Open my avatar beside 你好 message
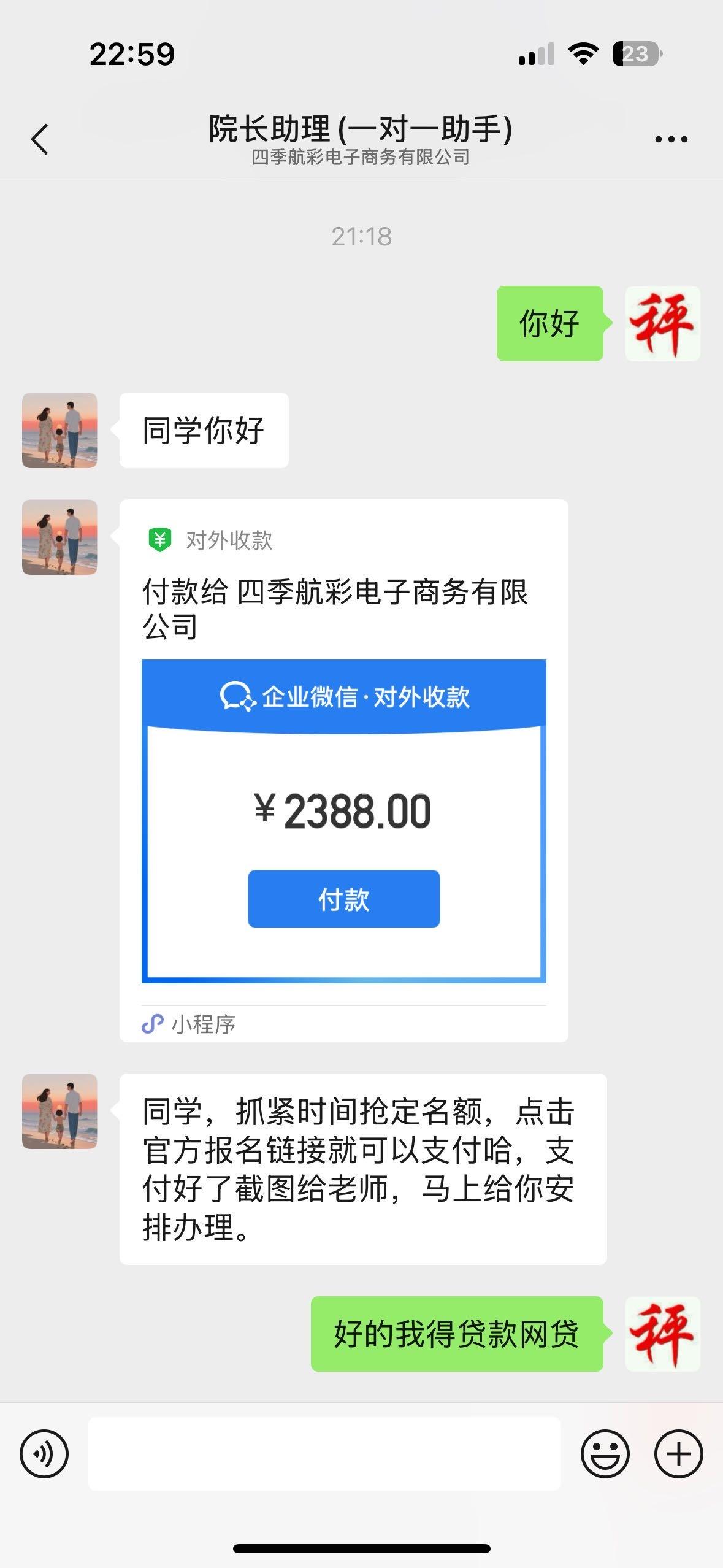The image size is (723, 1568). (662, 323)
